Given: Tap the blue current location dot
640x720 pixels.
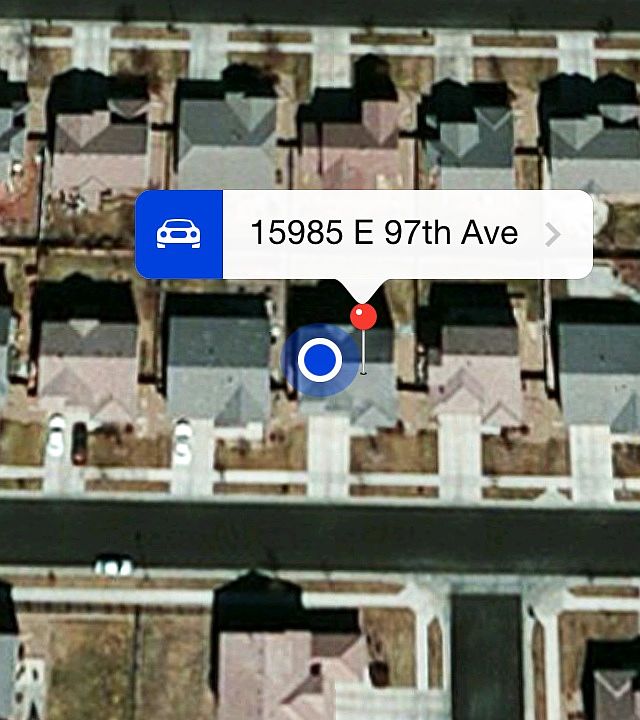Looking at the screenshot, I should [319, 360].
